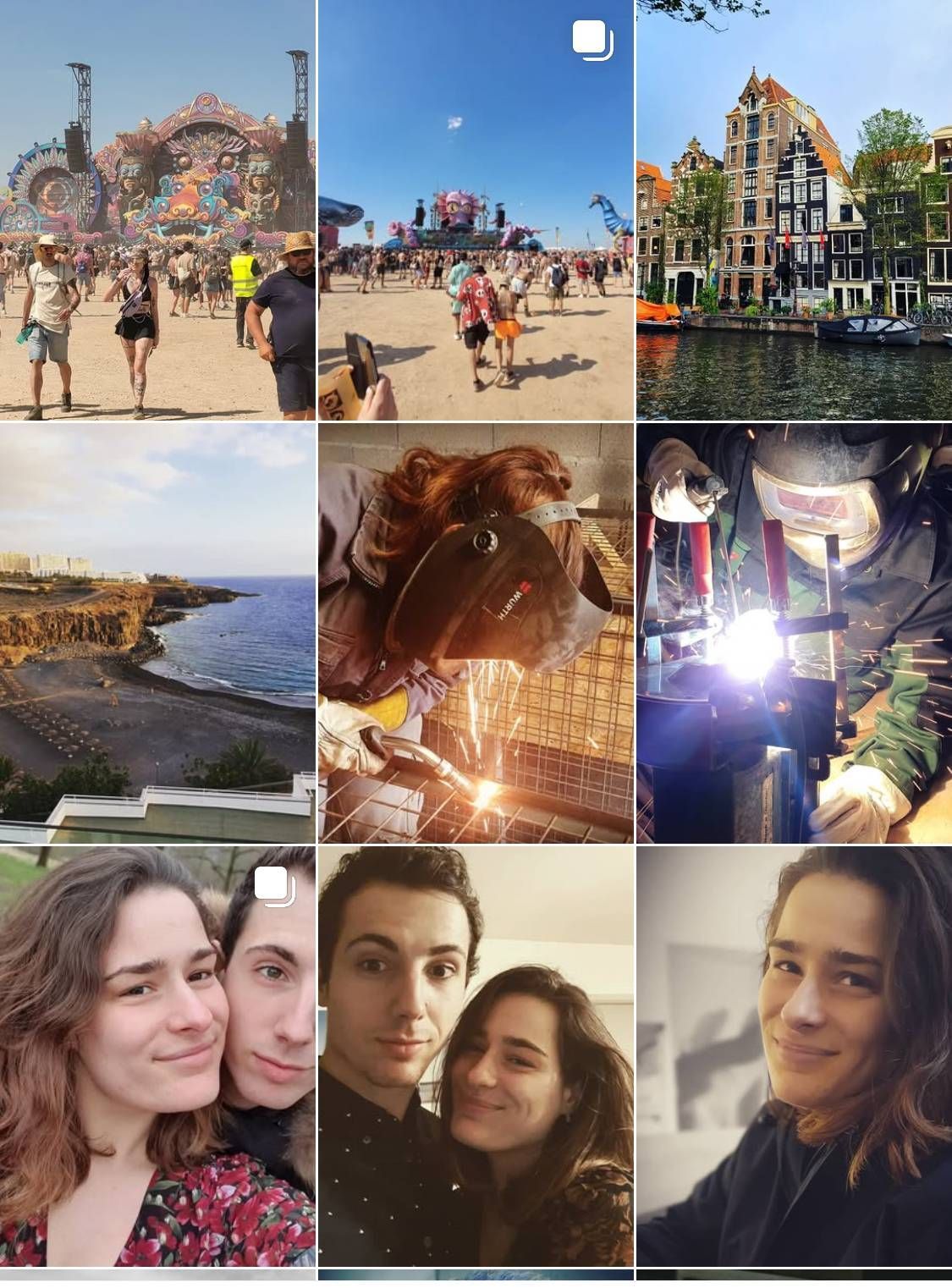Open the red-haired welder post
Screen dimensions: 952x1288
click(476, 633)
